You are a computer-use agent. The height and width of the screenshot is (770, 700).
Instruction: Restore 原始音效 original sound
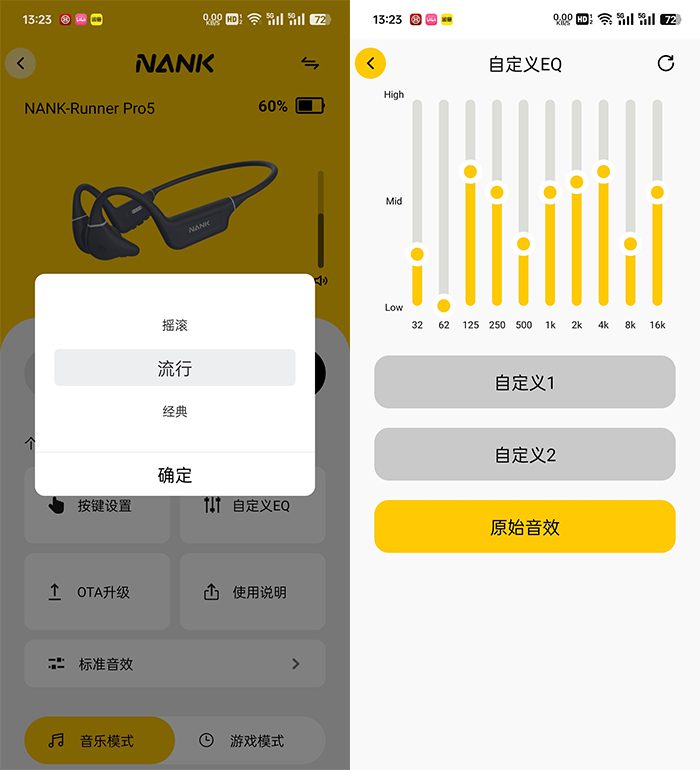pyautogui.click(x=525, y=526)
